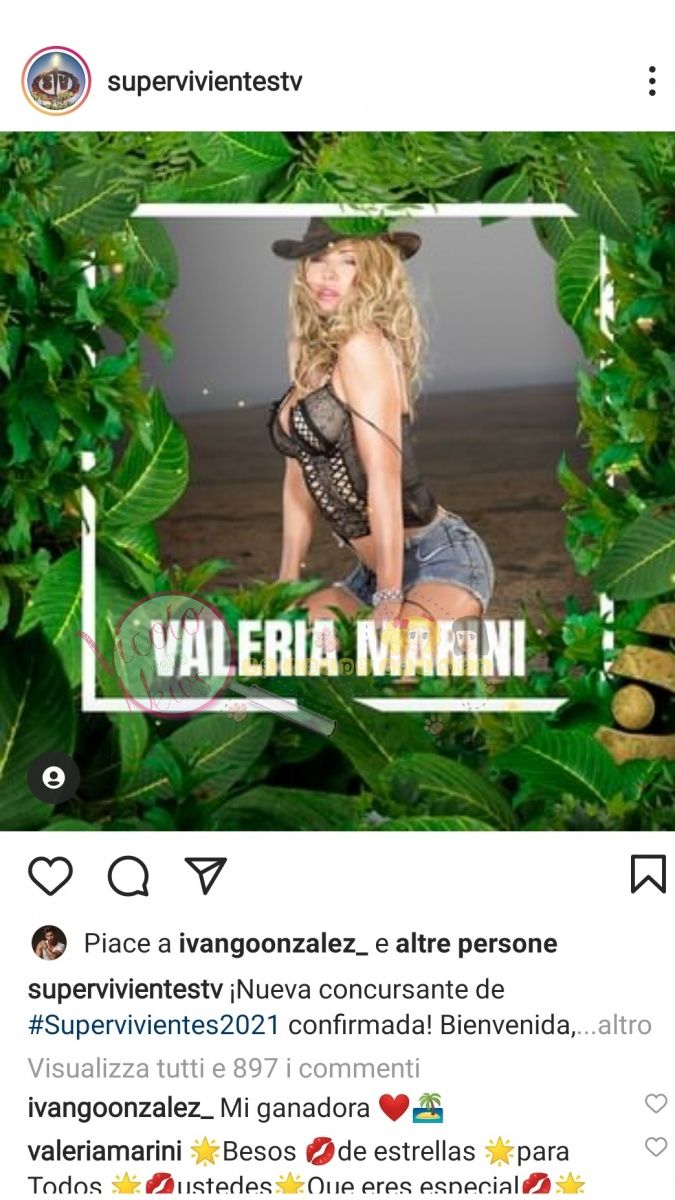The width and height of the screenshot is (675, 1200).
Task: Like the Valeria Marini post
Action: point(50,875)
